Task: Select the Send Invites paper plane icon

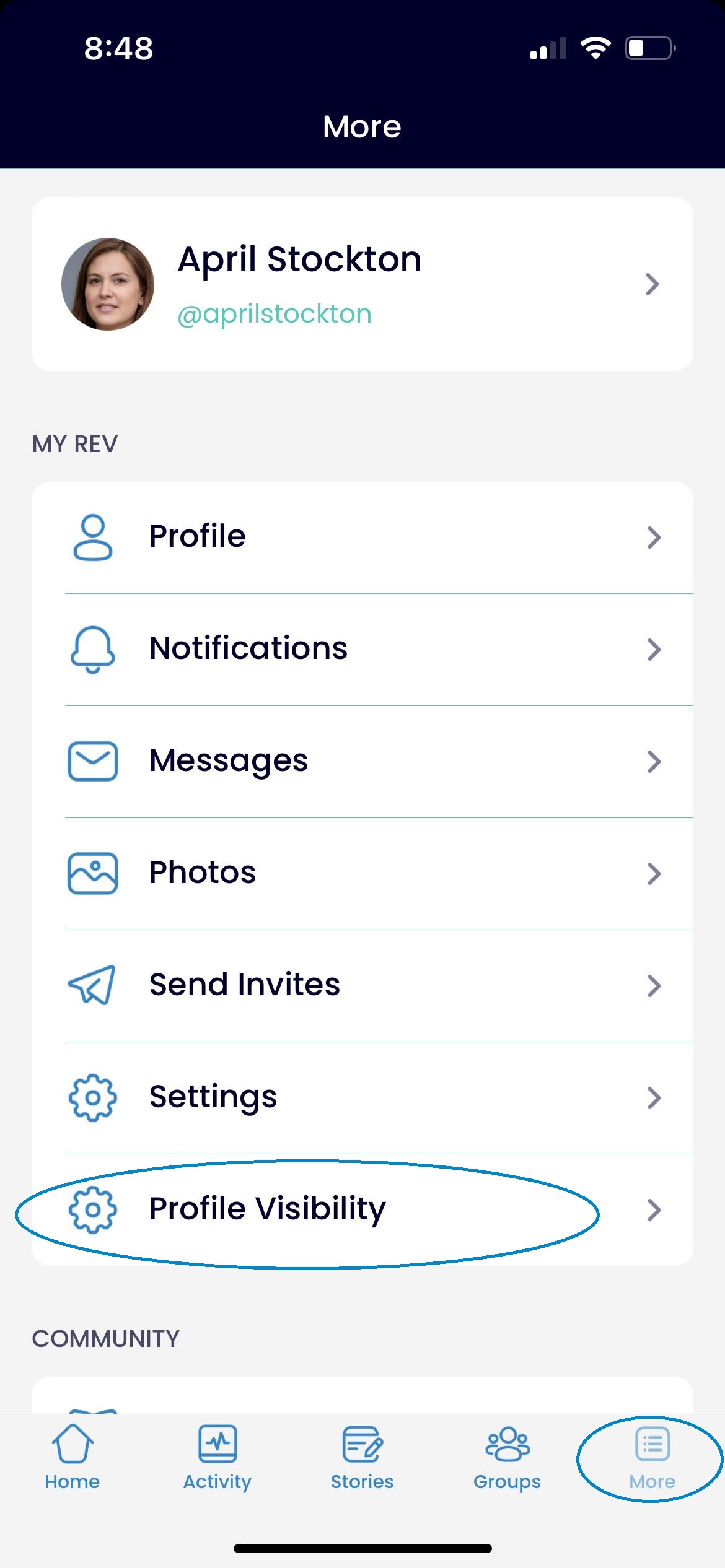Action: tap(92, 985)
